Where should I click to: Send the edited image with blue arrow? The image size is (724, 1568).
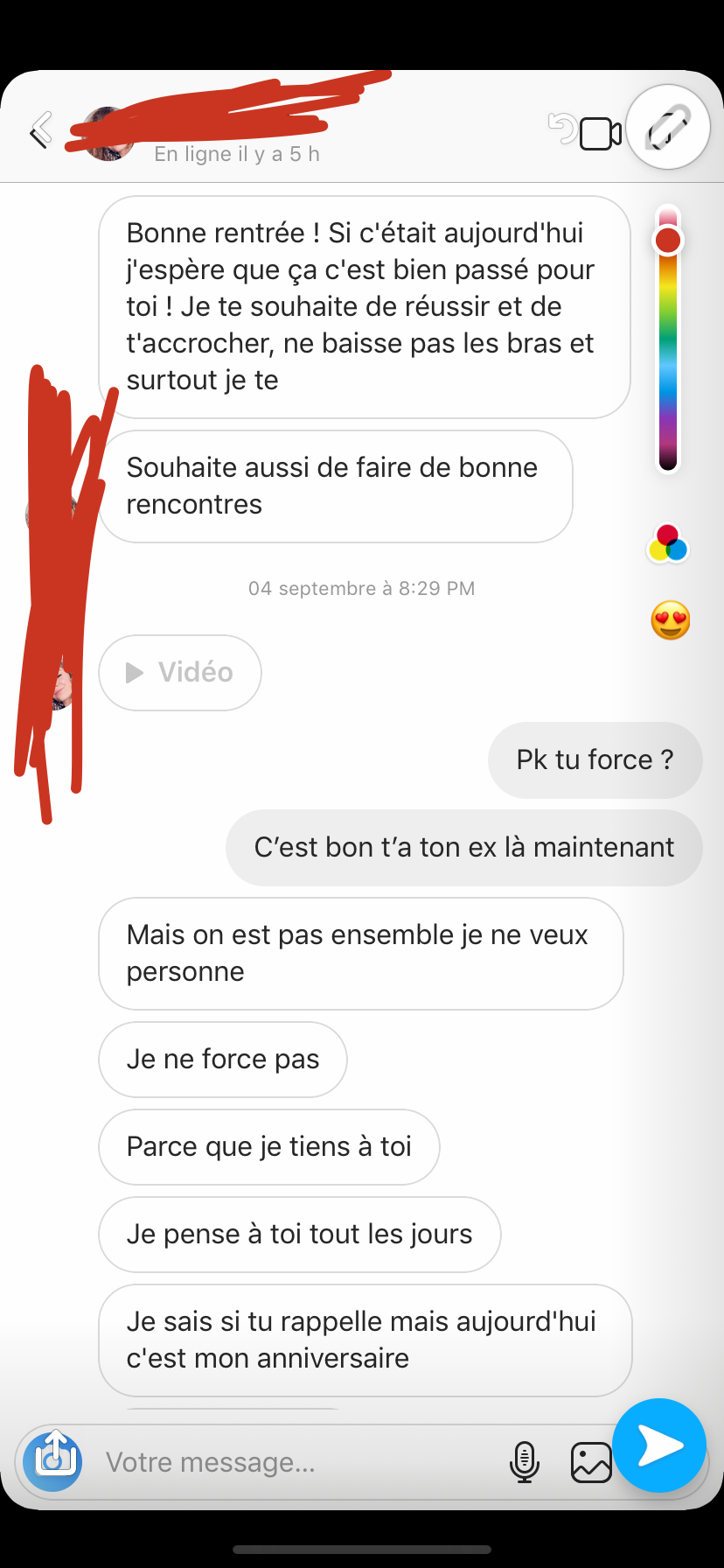pos(659,1445)
